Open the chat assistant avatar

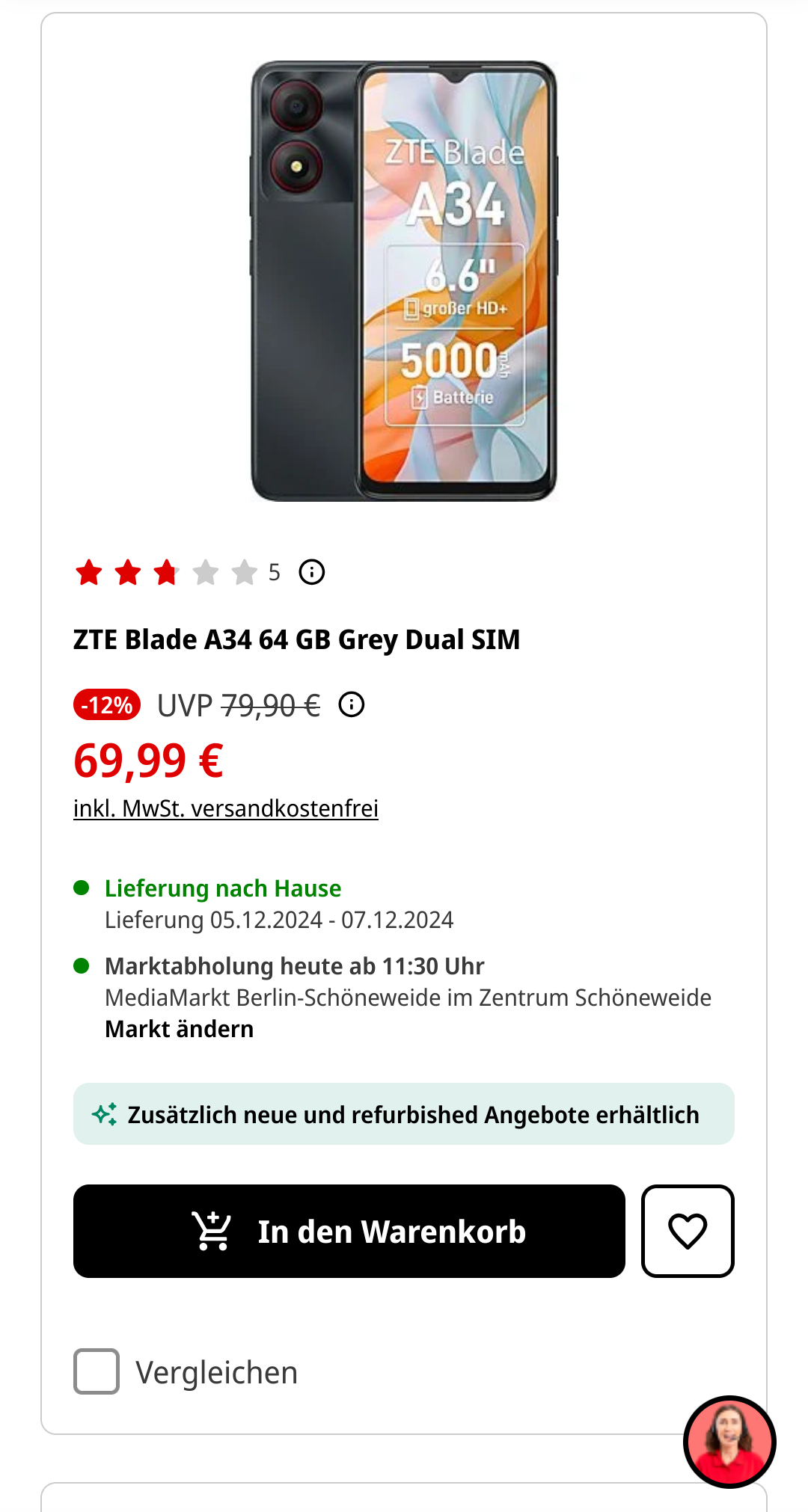(x=729, y=1442)
